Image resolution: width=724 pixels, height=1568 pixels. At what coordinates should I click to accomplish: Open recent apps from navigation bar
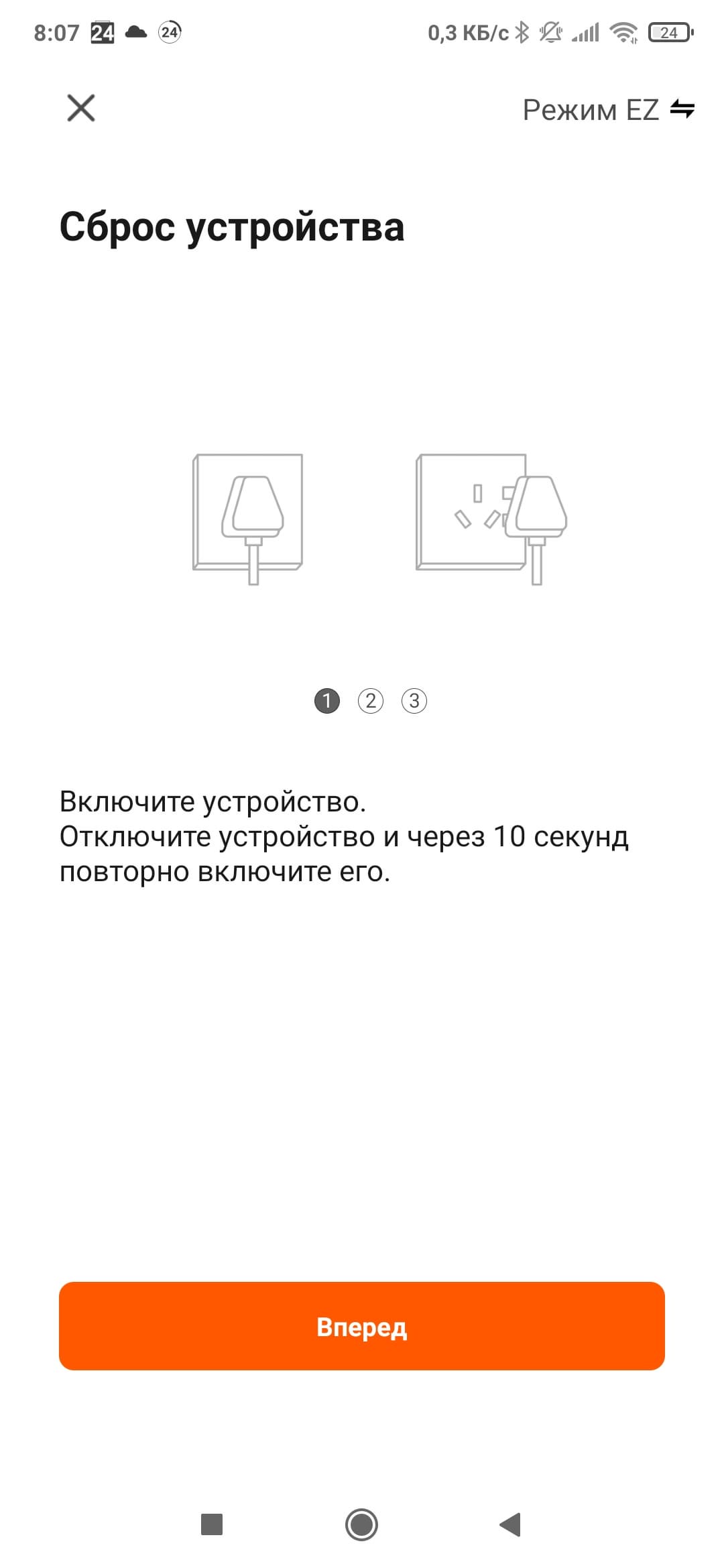pyautogui.click(x=212, y=1524)
